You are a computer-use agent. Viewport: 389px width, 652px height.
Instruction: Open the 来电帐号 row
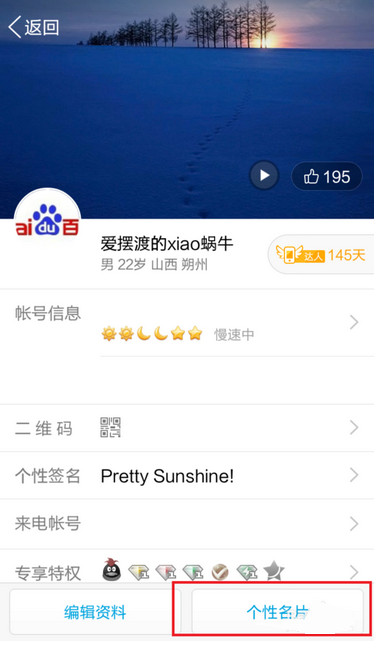coord(187,524)
